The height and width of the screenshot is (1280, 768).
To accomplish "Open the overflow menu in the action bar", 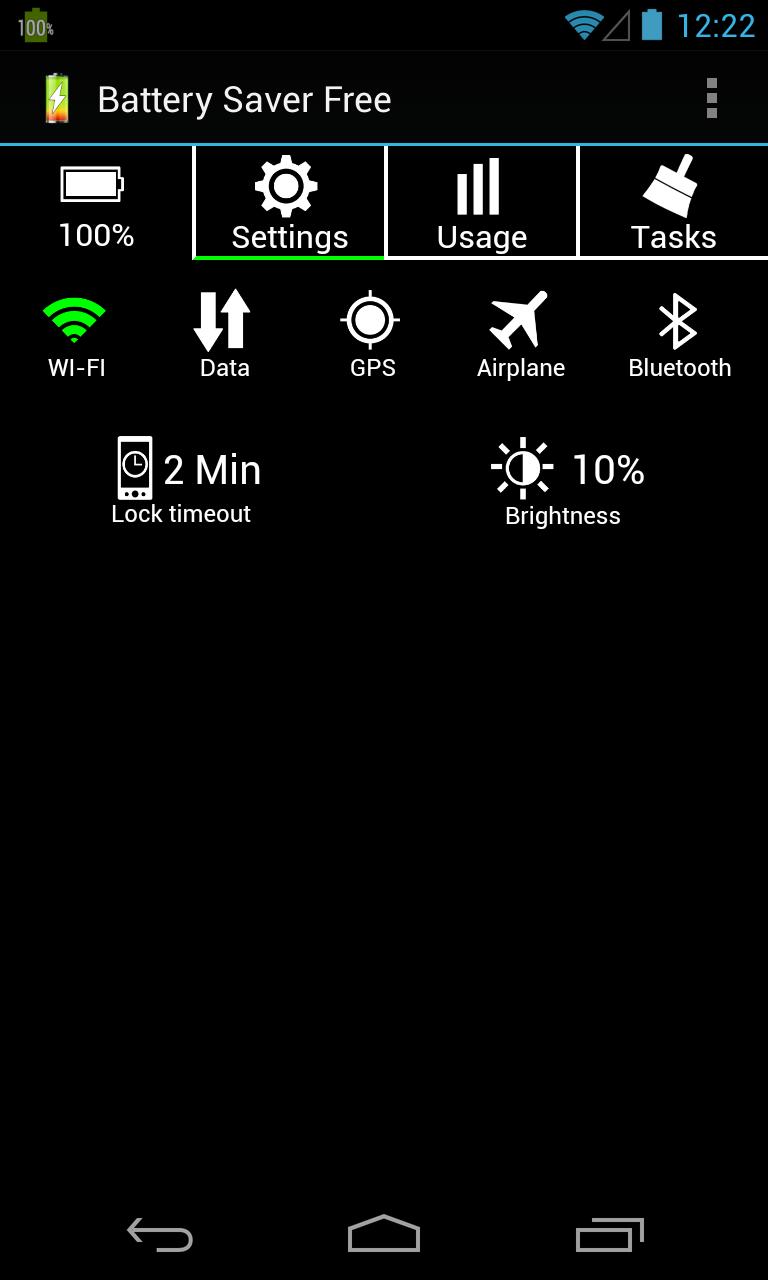I will pos(712,97).
